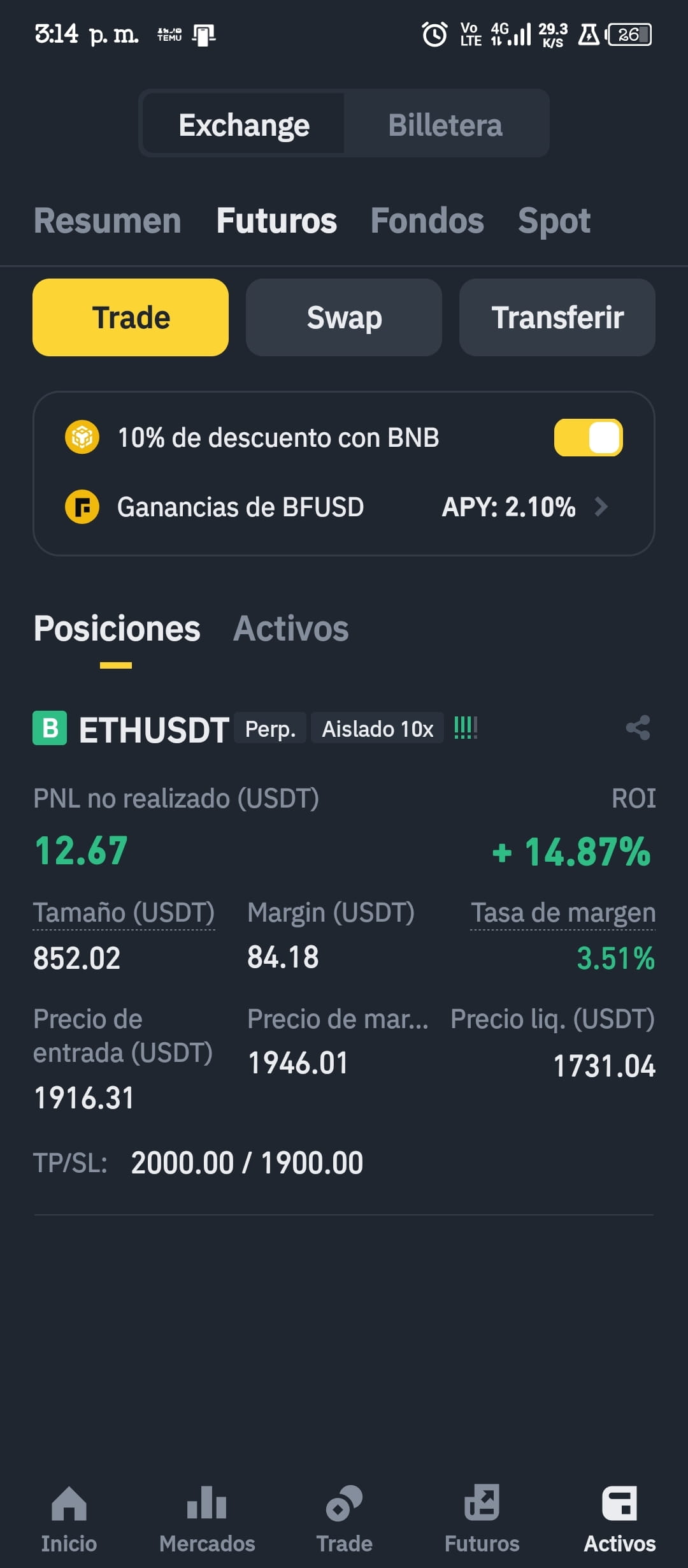Edit TP/SL 2000.00 / 1900.00
Image resolution: width=688 pixels, height=1568 pixels.
pos(247,1163)
